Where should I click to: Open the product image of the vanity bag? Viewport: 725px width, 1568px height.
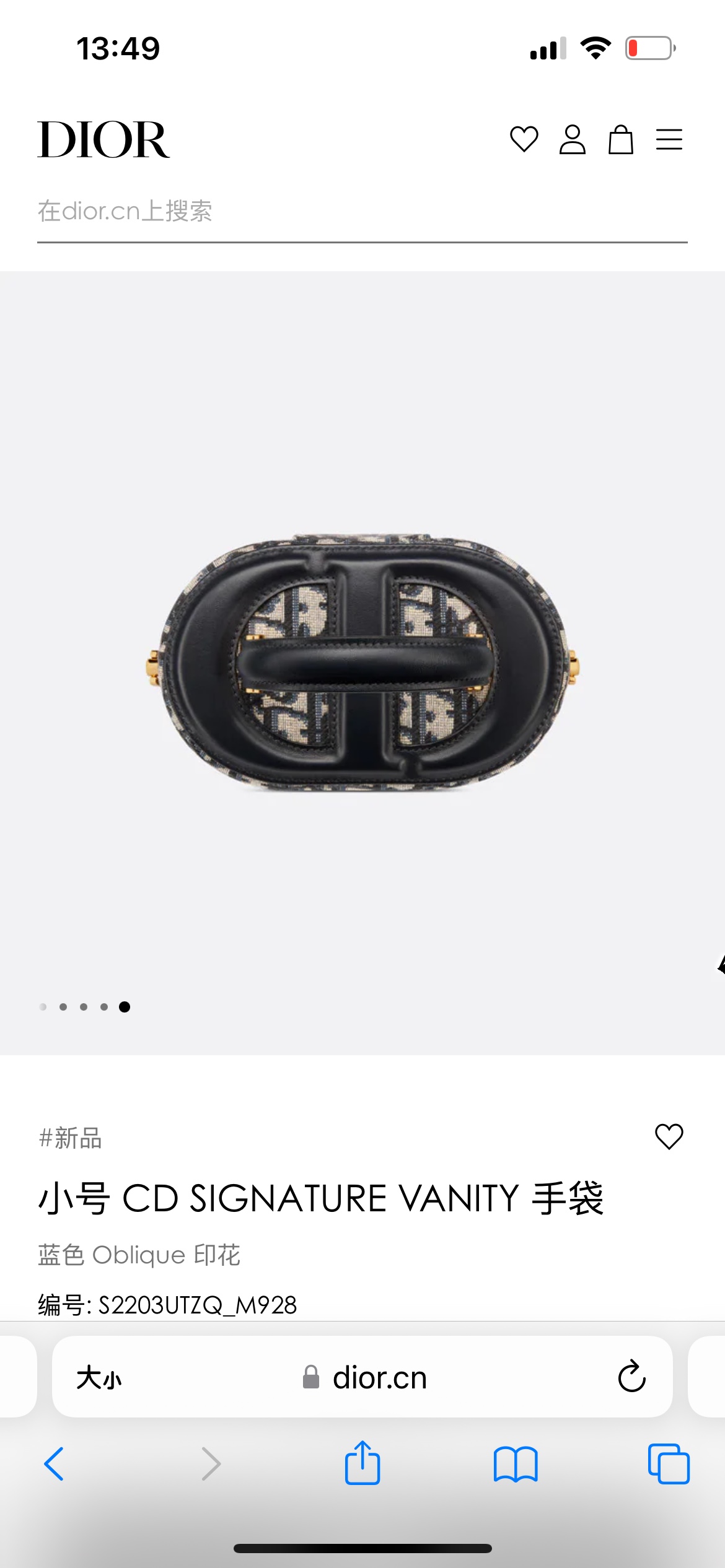coord(362,663)
